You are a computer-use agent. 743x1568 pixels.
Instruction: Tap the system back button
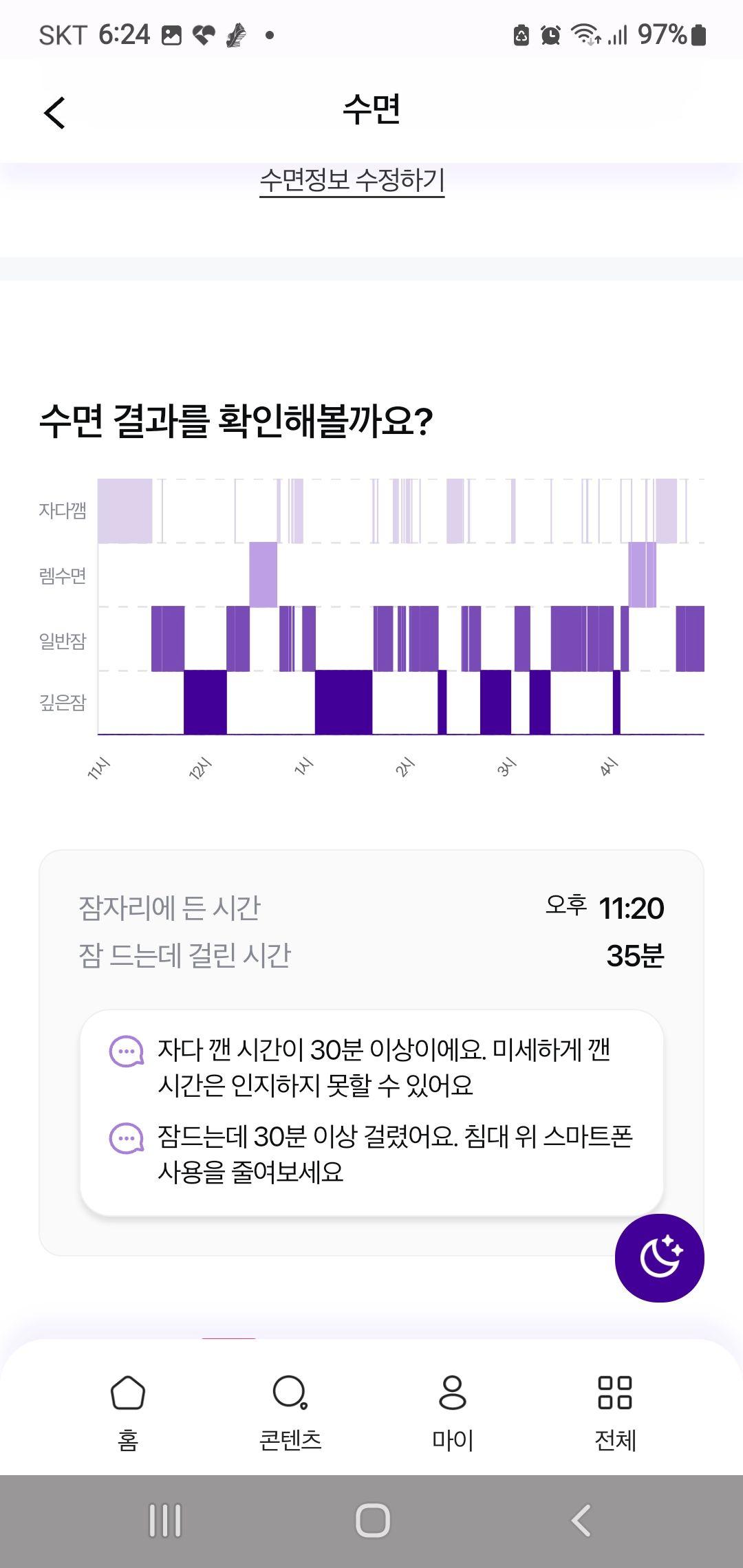tap(581, 1521)
